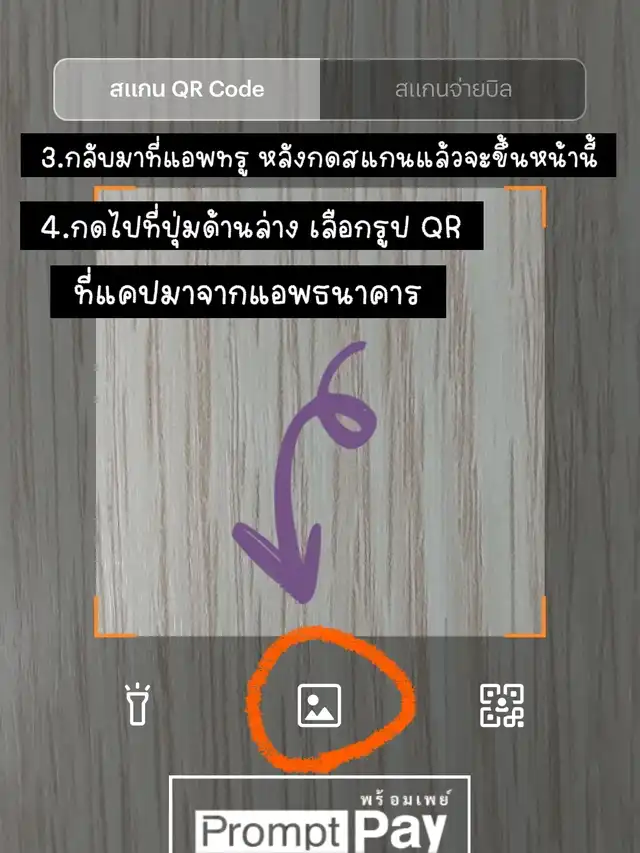This screenshot has height=853, width=640.
Task: Turn on the flashlight
Action: tap(138, 704)
